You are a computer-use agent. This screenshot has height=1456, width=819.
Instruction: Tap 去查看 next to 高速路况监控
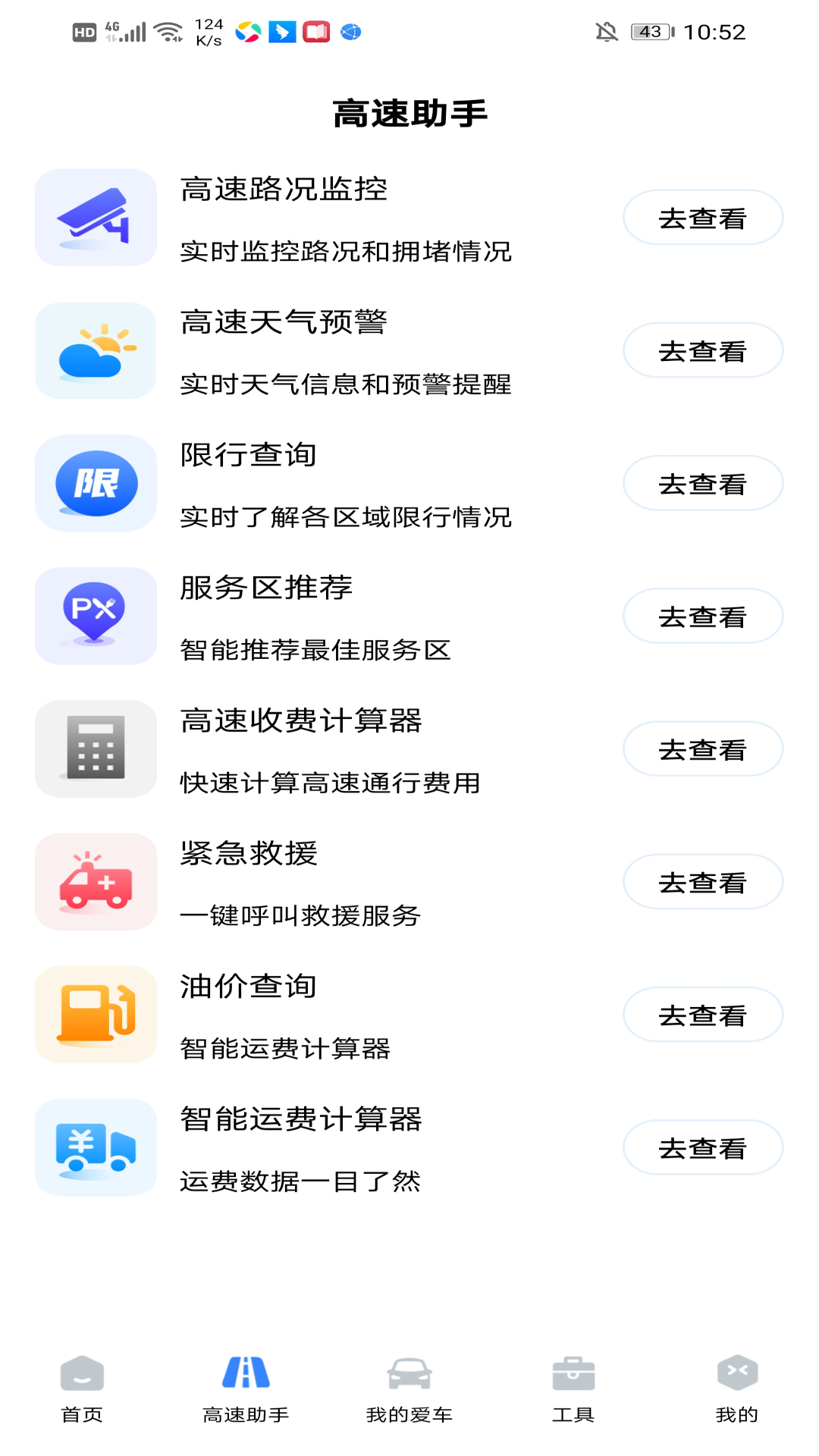pos(703,217)
